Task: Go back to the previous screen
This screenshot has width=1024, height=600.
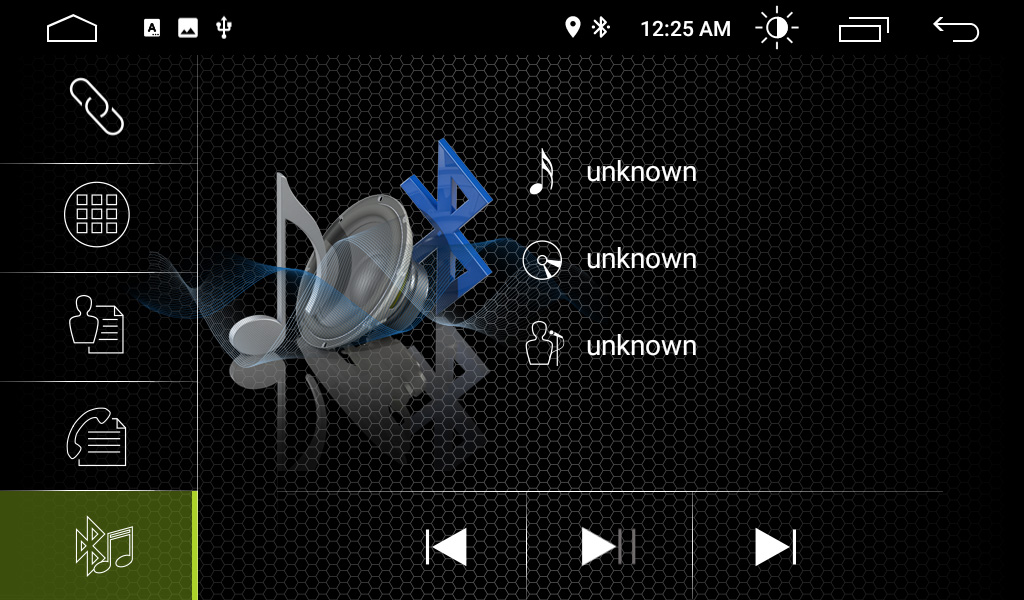Action: click(x=955, y=29)
